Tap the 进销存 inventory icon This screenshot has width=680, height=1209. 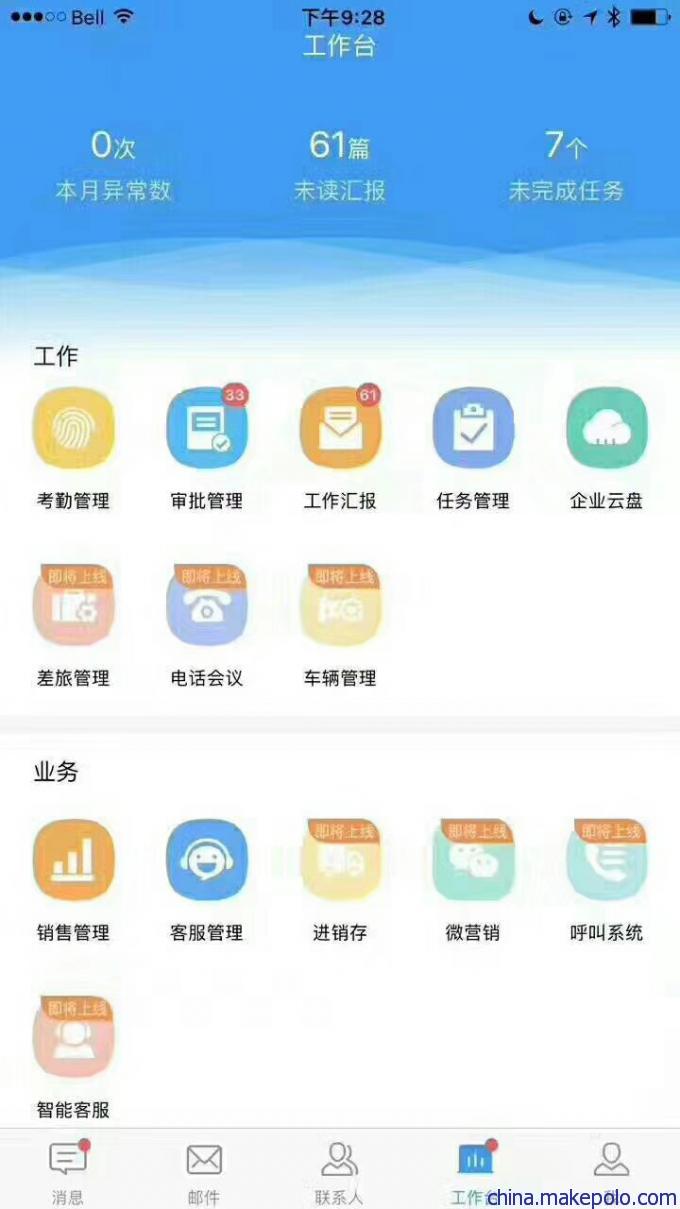pos(340,861)
